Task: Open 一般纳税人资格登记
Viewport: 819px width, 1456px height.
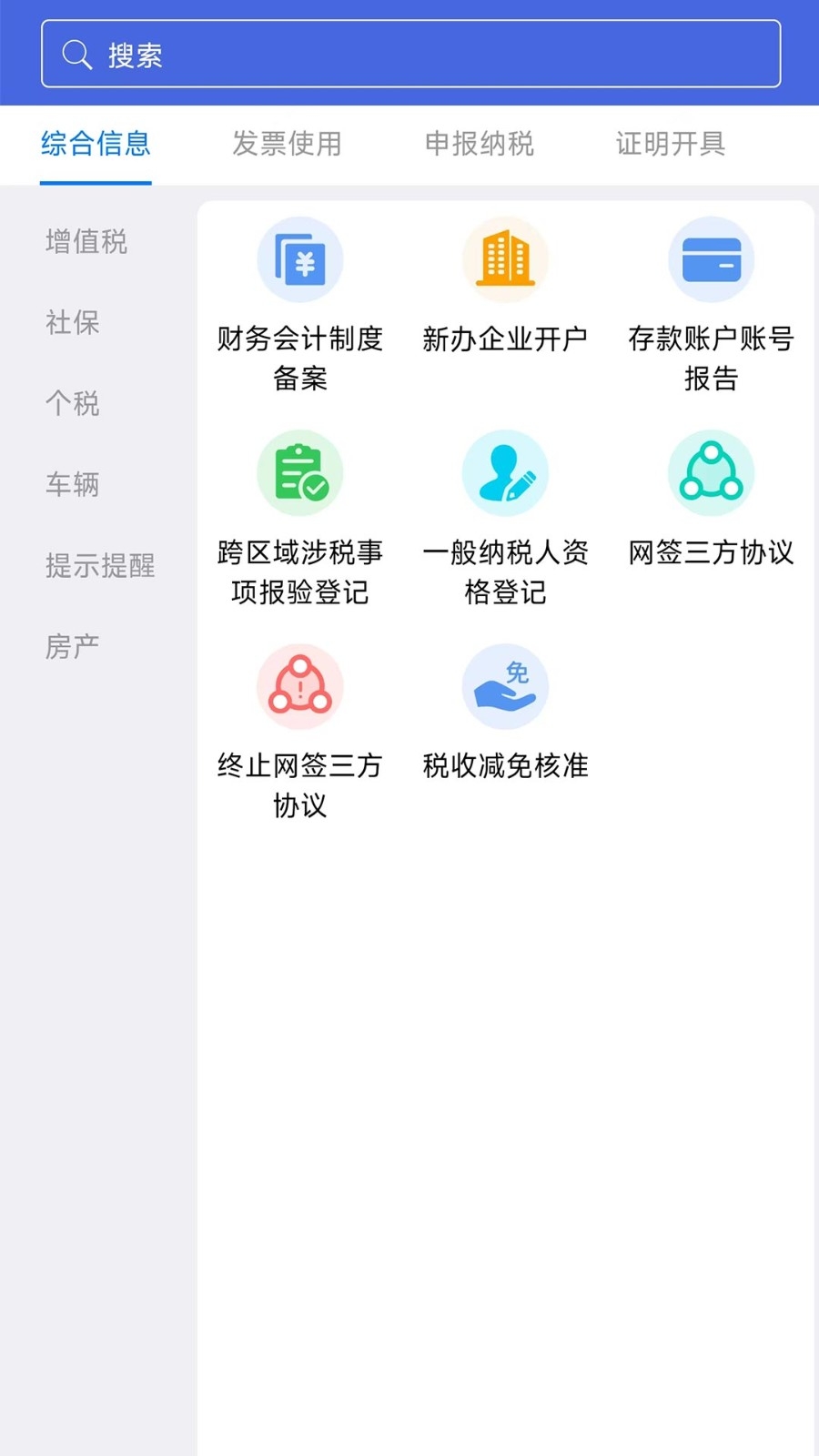Action: point(505,519)
